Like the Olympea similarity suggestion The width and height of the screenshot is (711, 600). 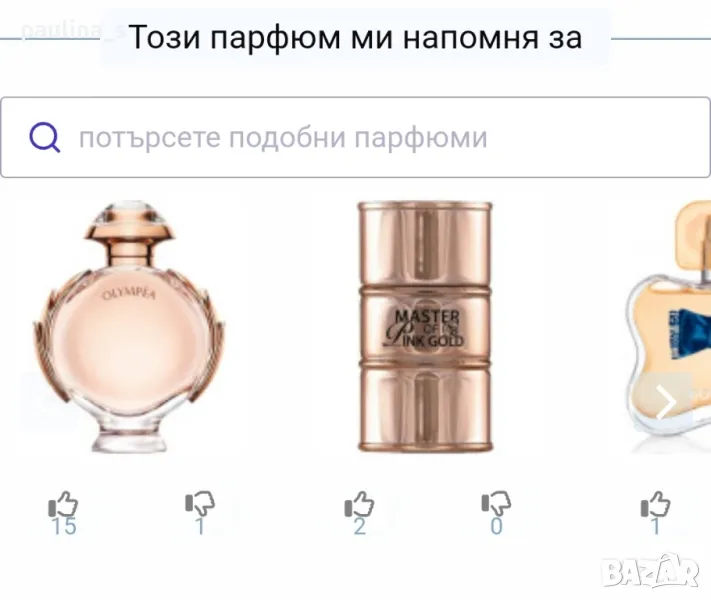point(62,504)
